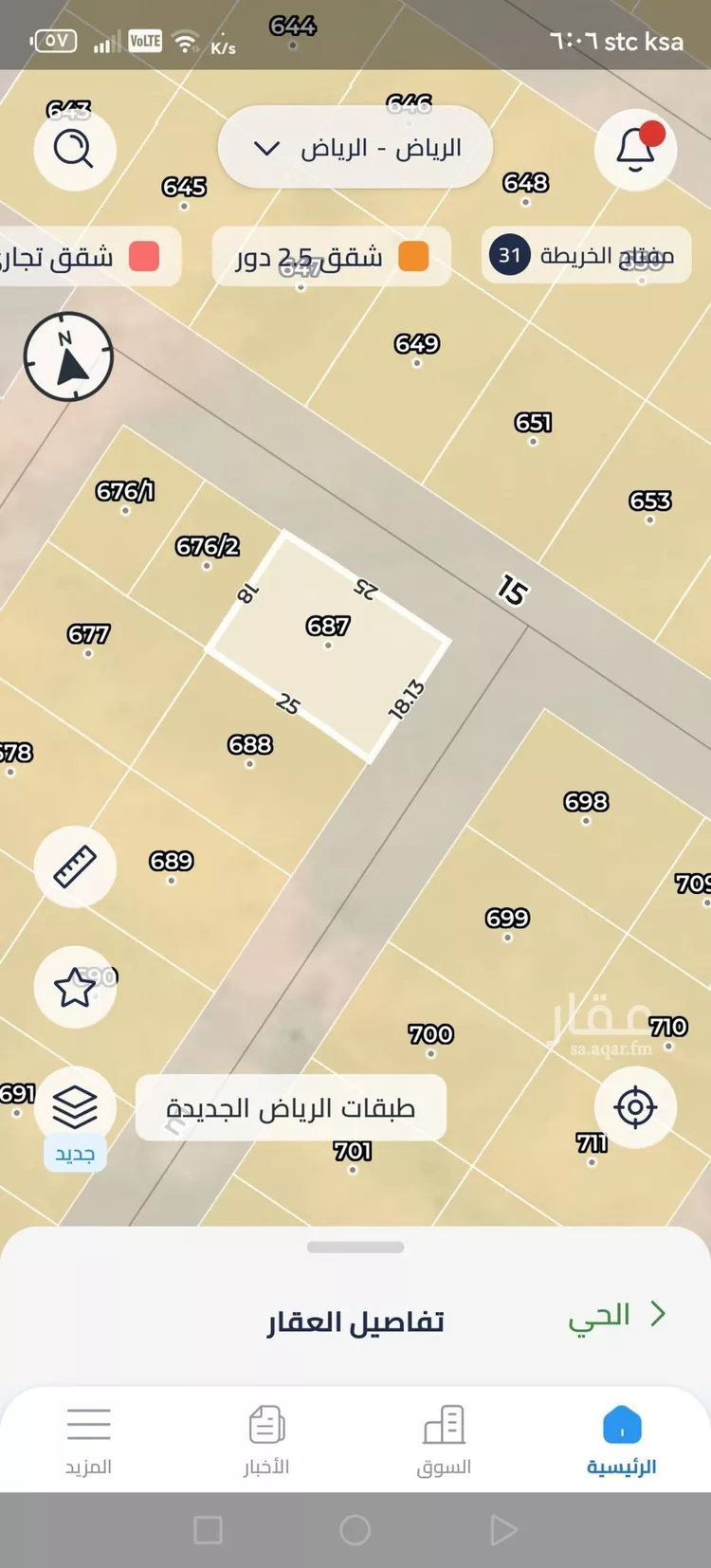Image resolution: width=711 pixels, height=1568 pixels.
Task: Tap the locate-me crosshair icon
Action: [635, 1106]
